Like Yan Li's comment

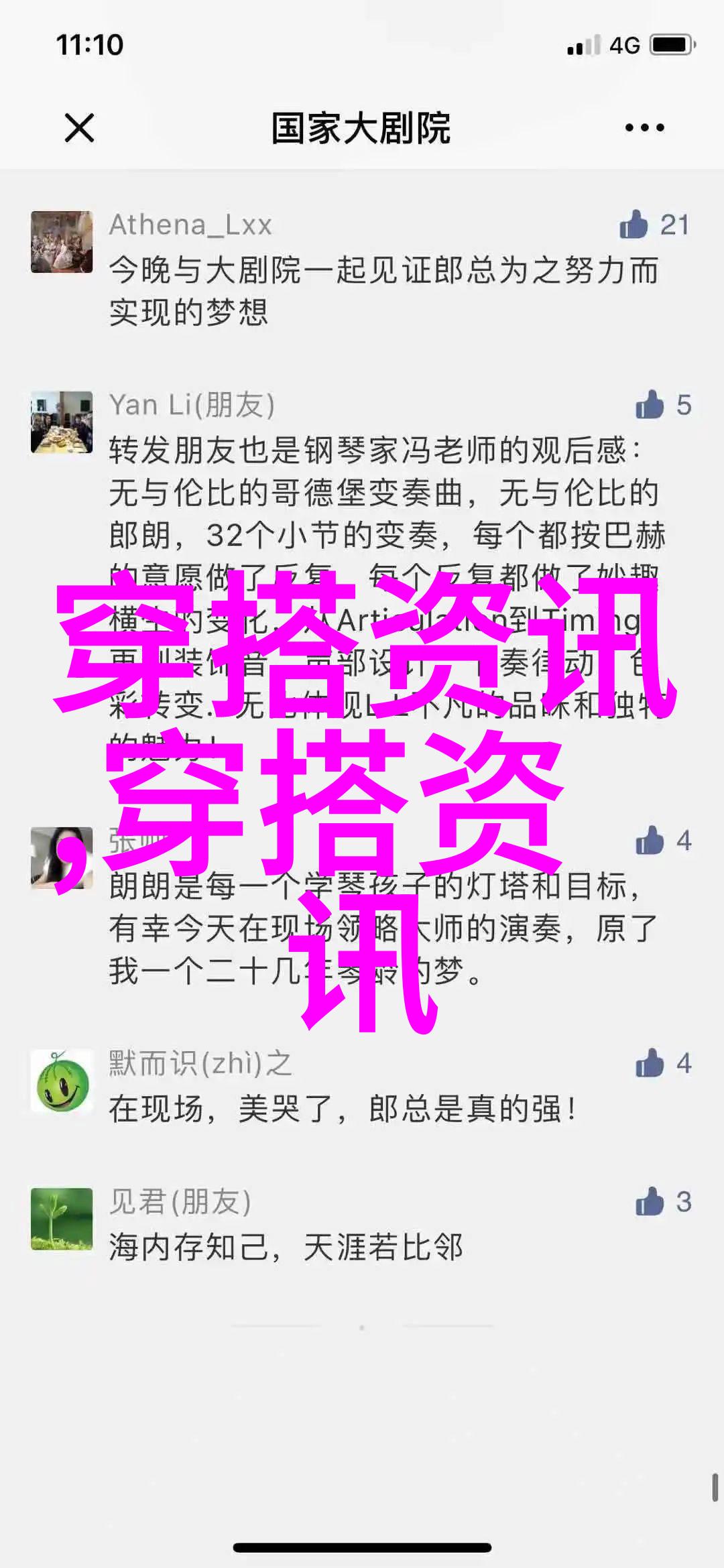pos(649,405)
